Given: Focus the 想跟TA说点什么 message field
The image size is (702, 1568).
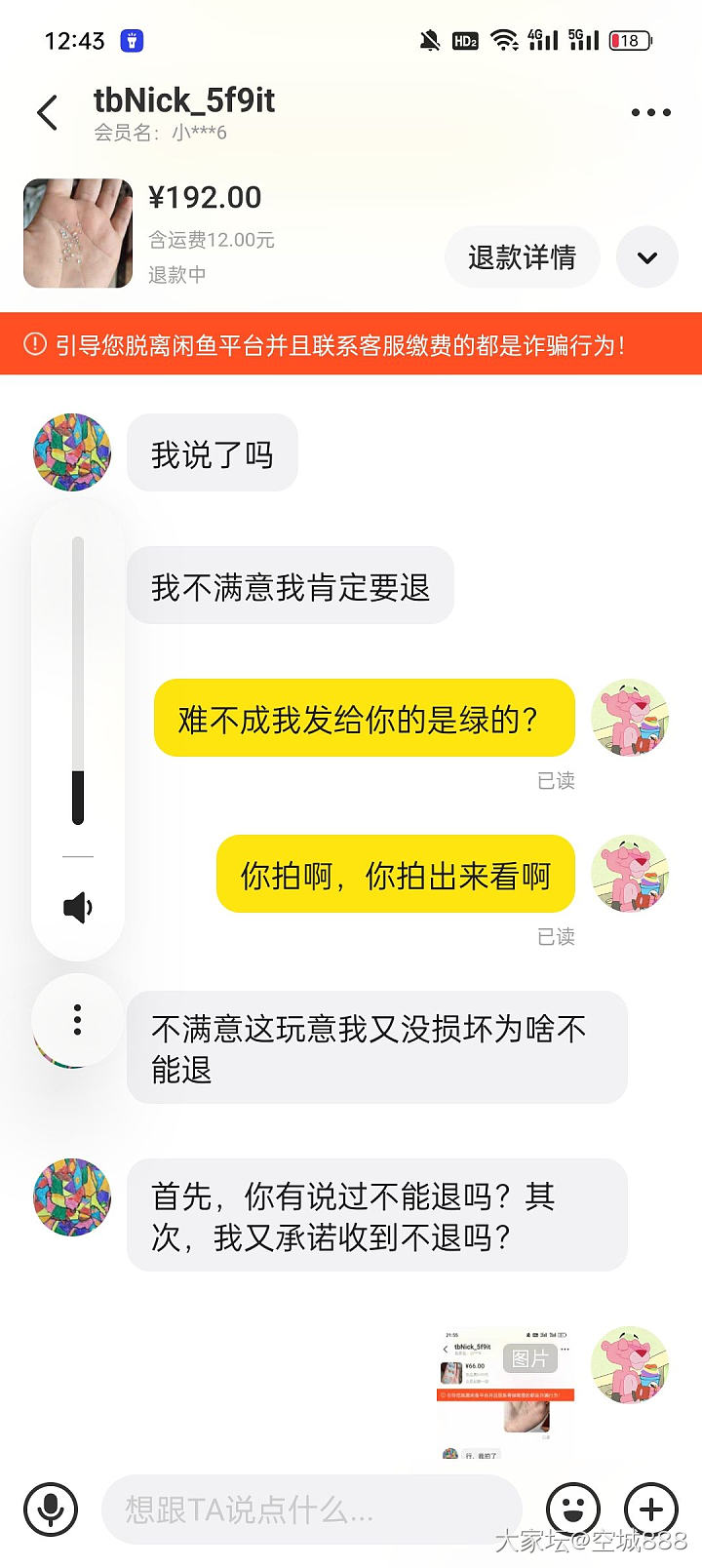Looking at the screenshot, I should (312, 1509).
